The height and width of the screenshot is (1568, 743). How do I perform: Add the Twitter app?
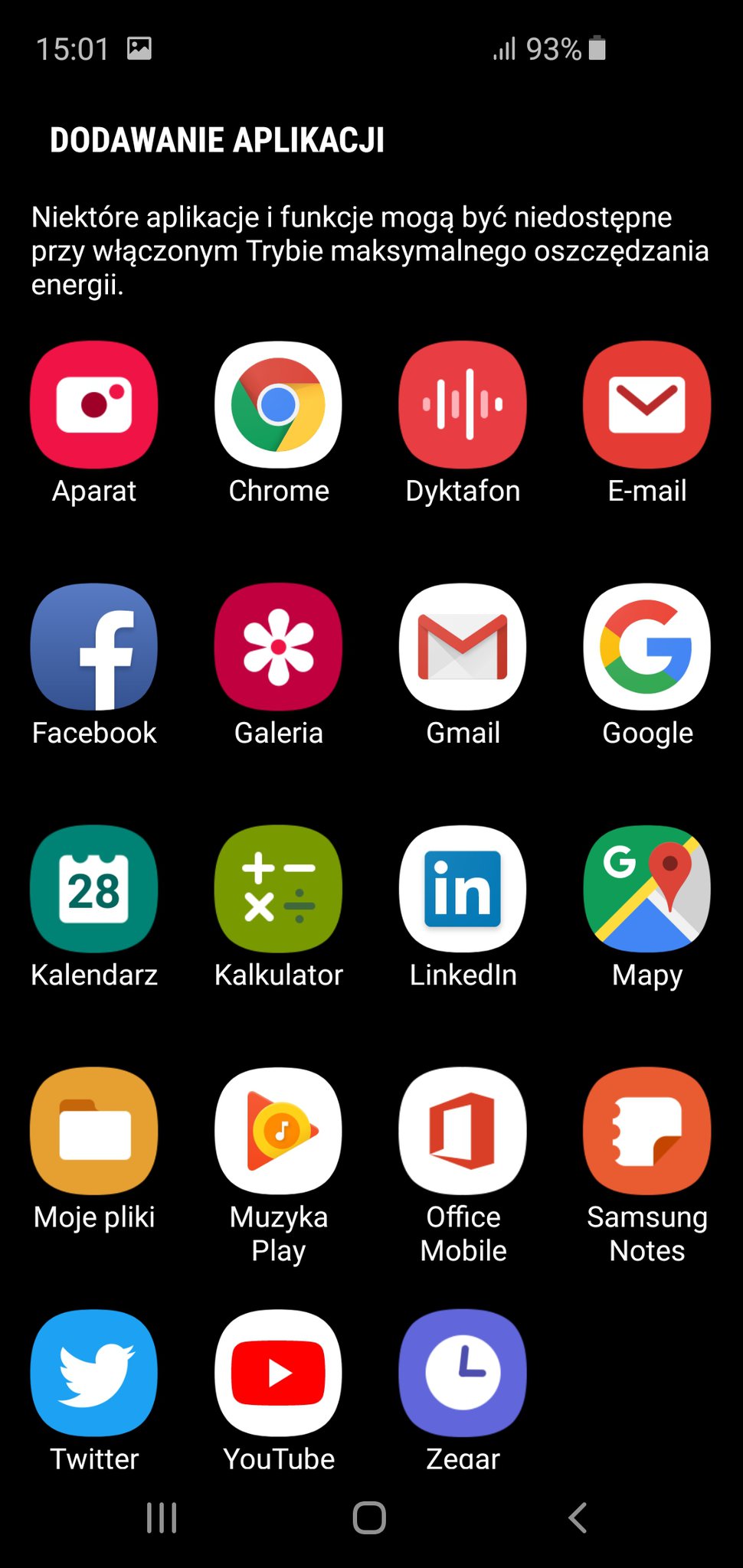tap(94, 1373)
